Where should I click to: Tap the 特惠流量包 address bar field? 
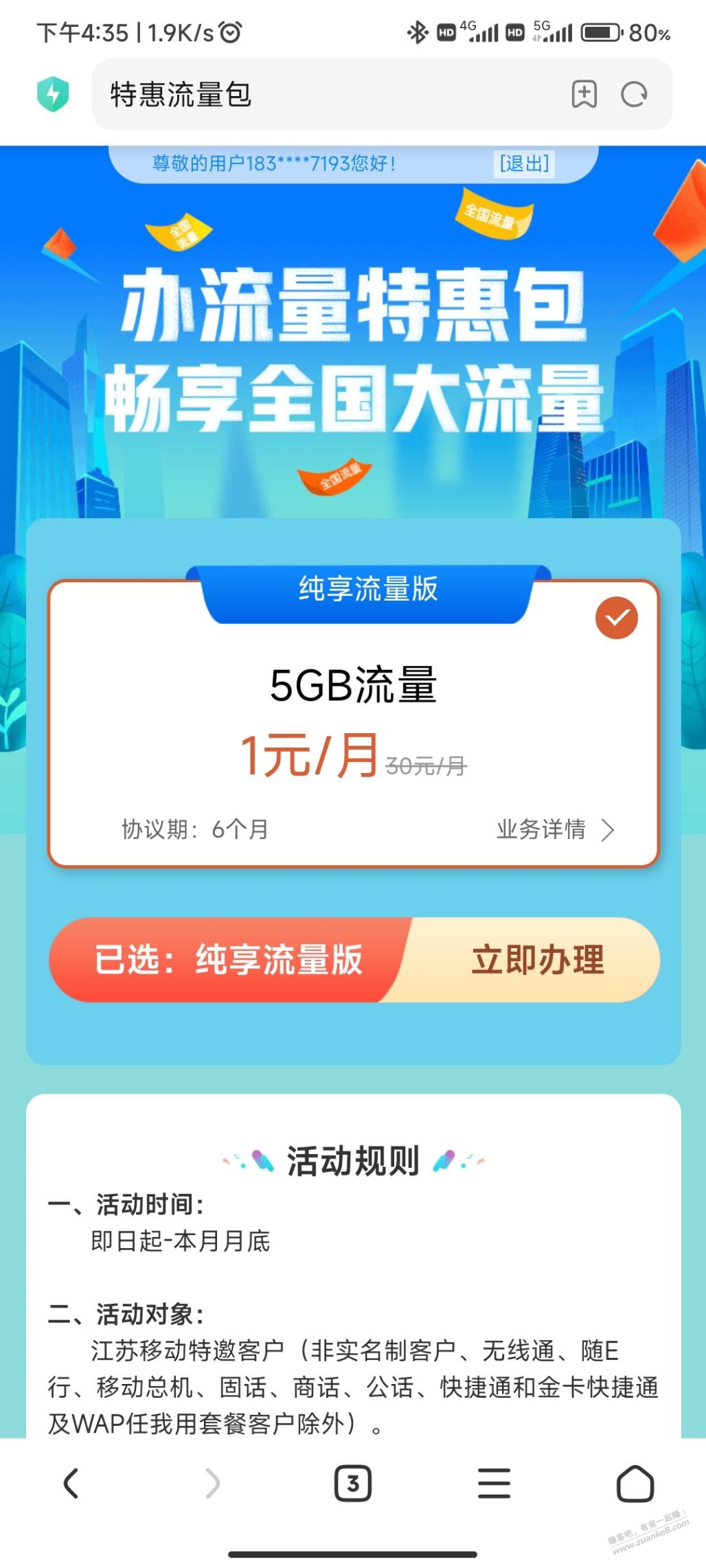pos(275,93)
